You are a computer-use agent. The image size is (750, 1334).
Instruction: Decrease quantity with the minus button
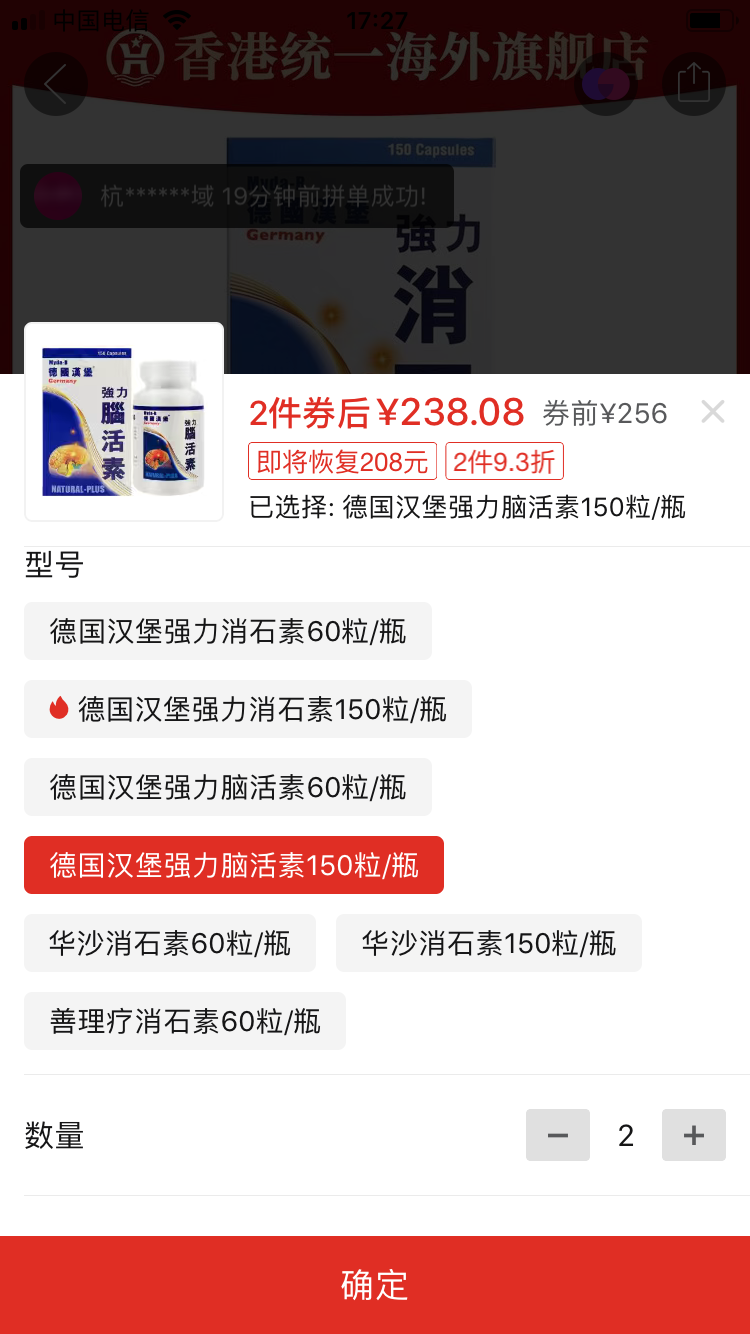pos(558,1135)
